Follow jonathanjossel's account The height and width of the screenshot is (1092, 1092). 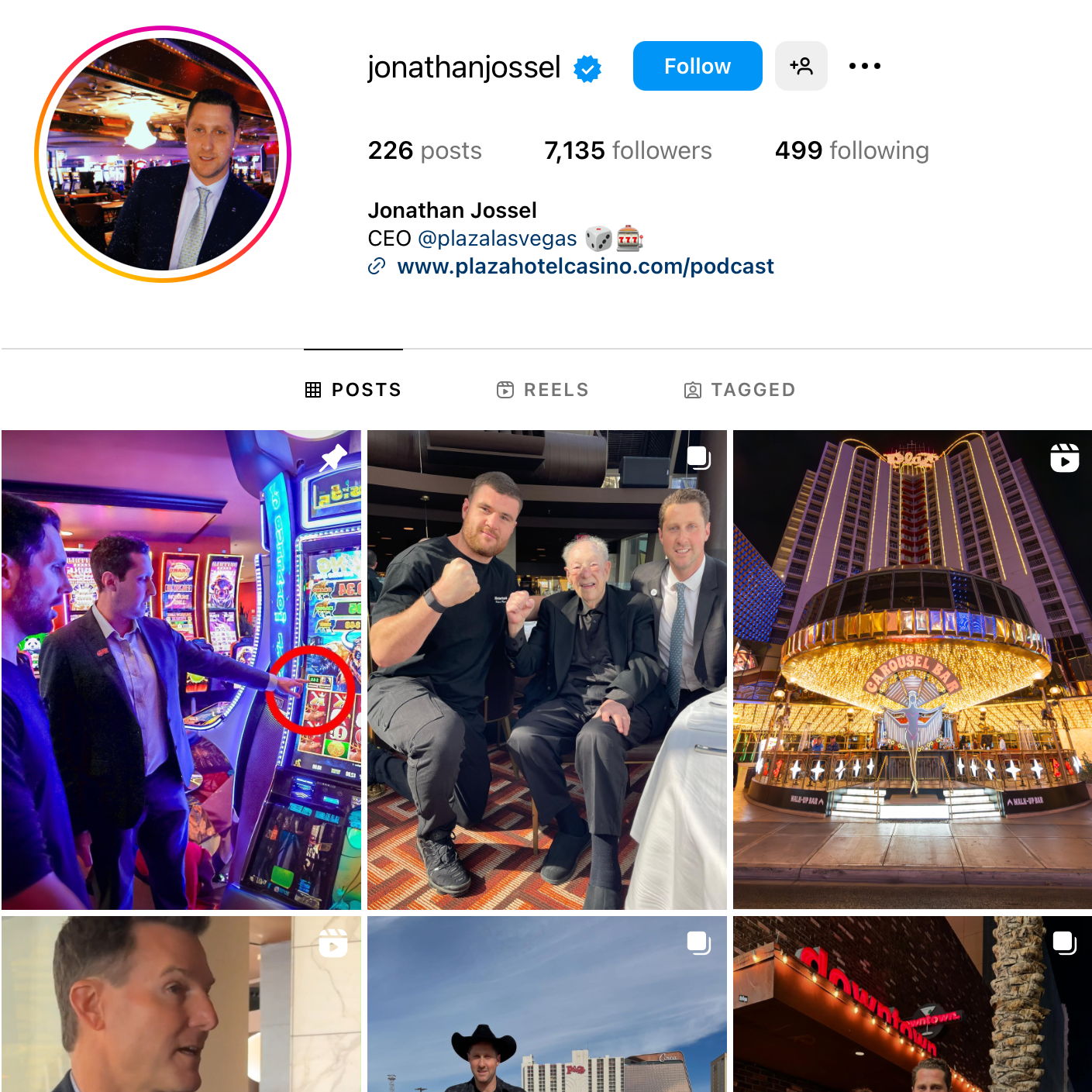pyautogui.click(x=697, y=66)
